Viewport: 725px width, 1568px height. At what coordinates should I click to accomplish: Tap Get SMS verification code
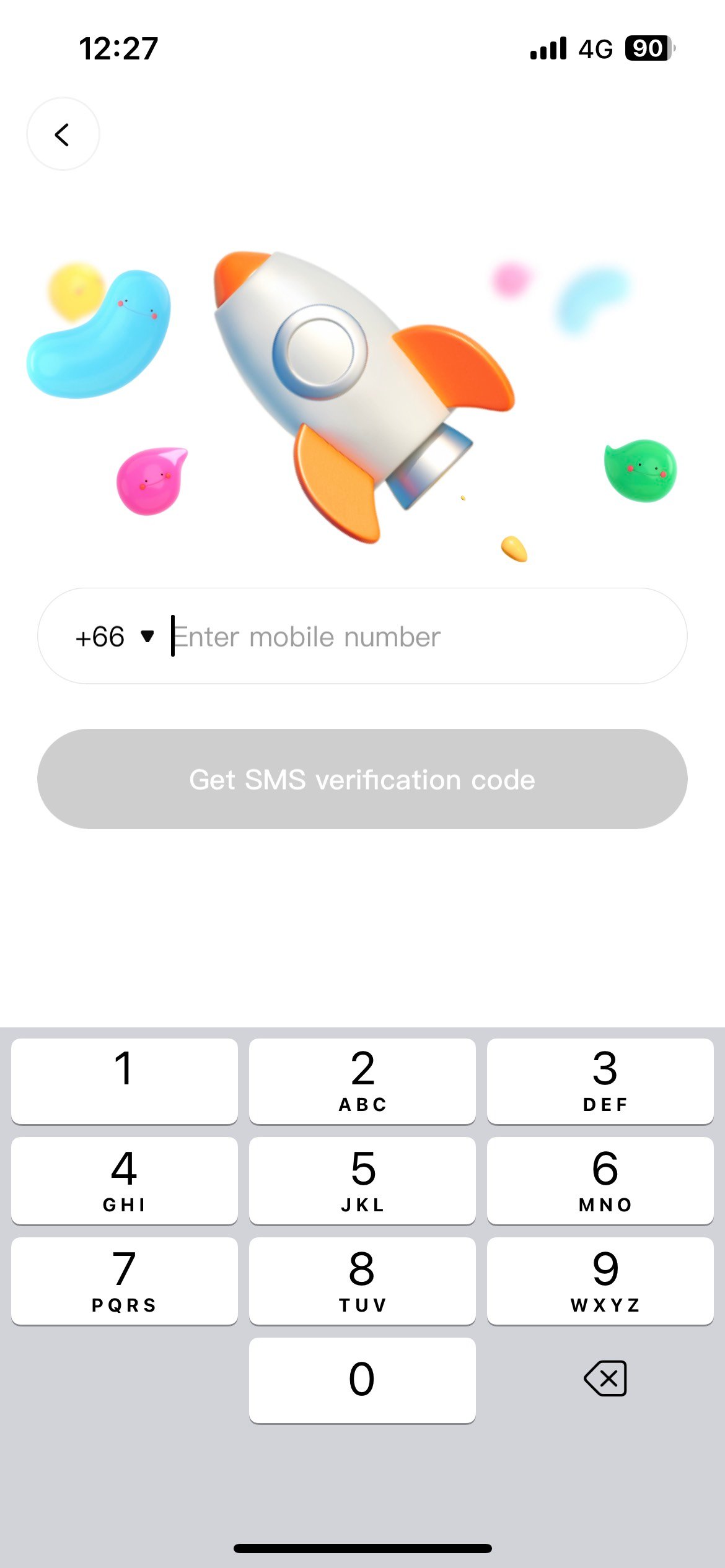[362, 779]
